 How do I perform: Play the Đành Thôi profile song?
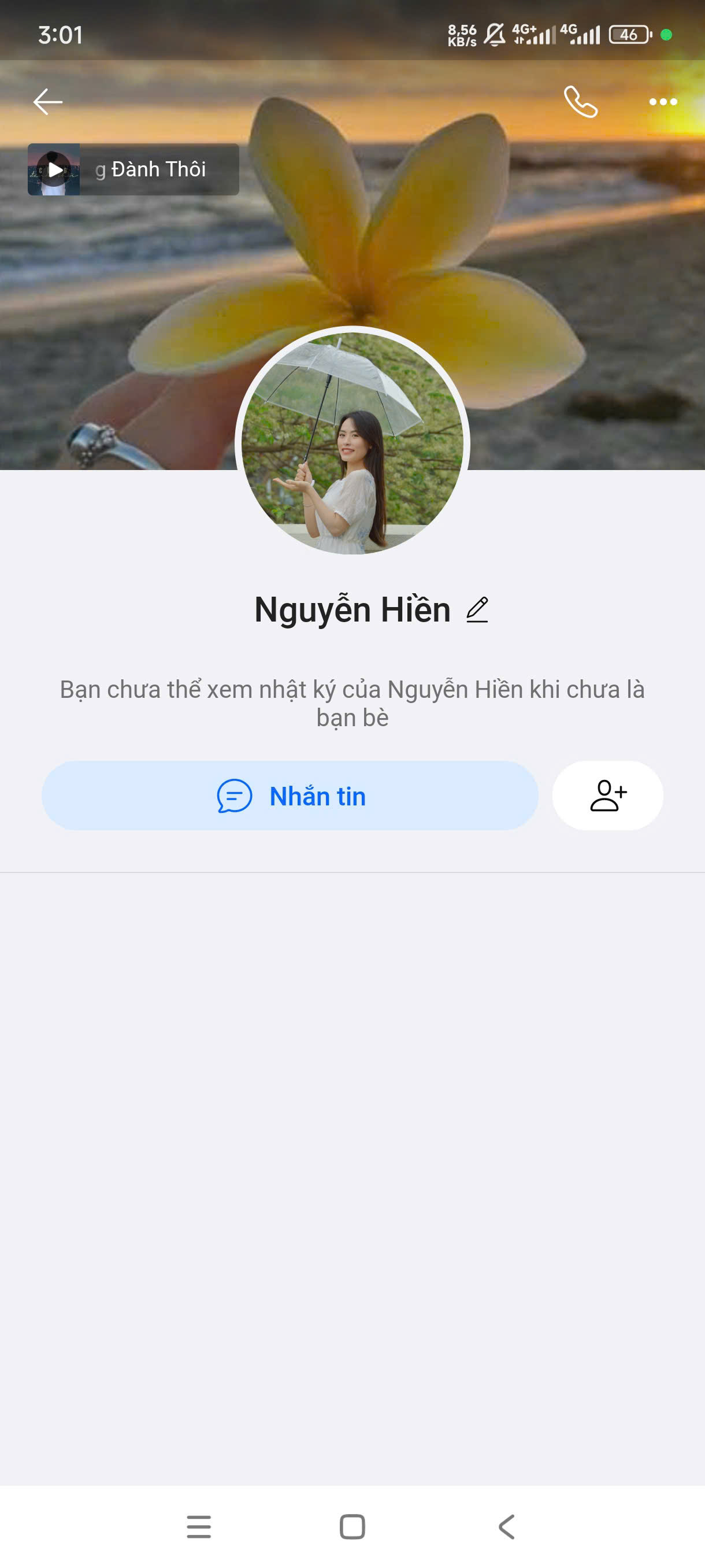point(55,169)
